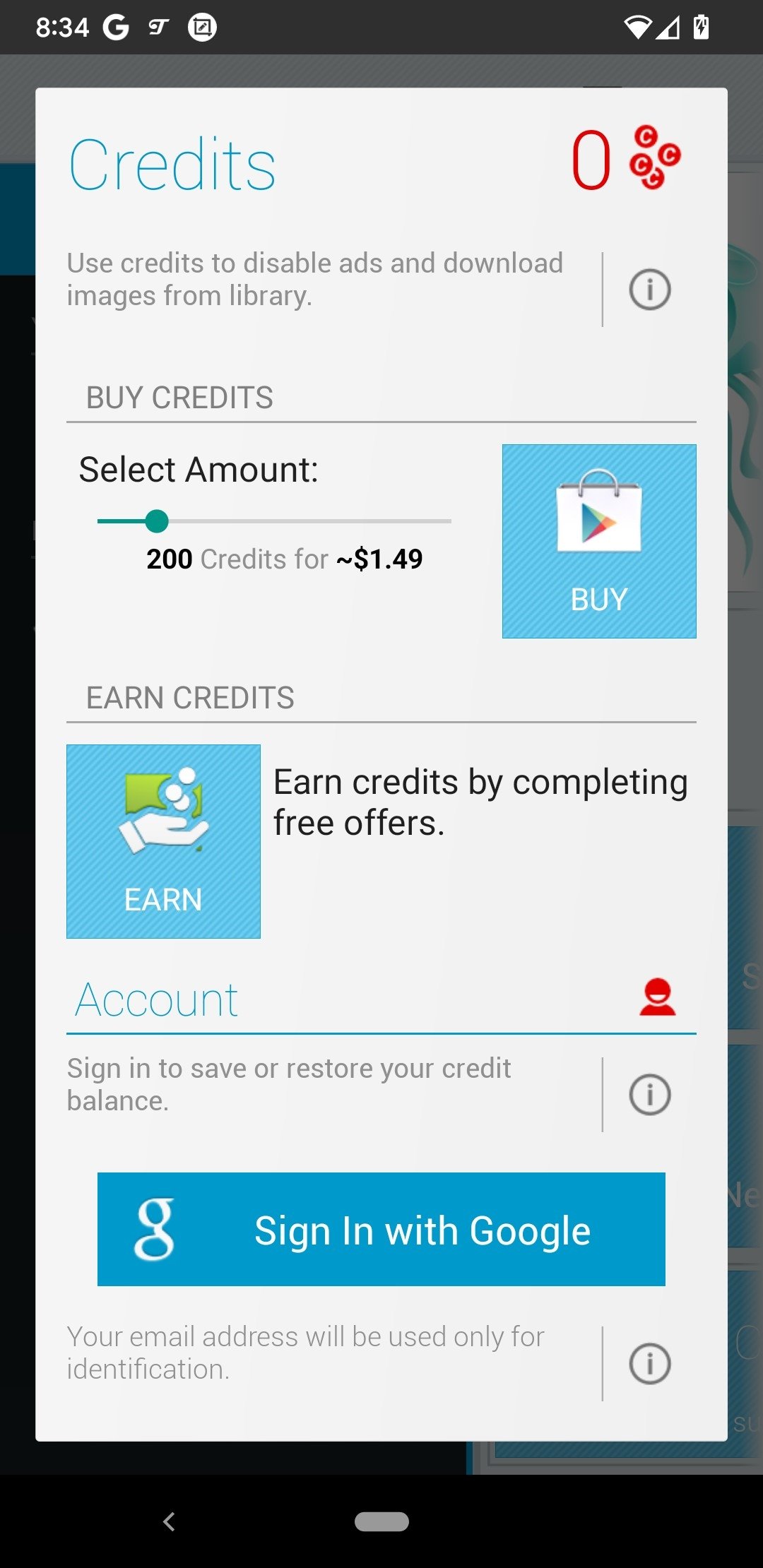Image resolution: width=763 pixels, height=1568 pixels.
Task: Tap the red account profile icon
Action: pos(658,997)
